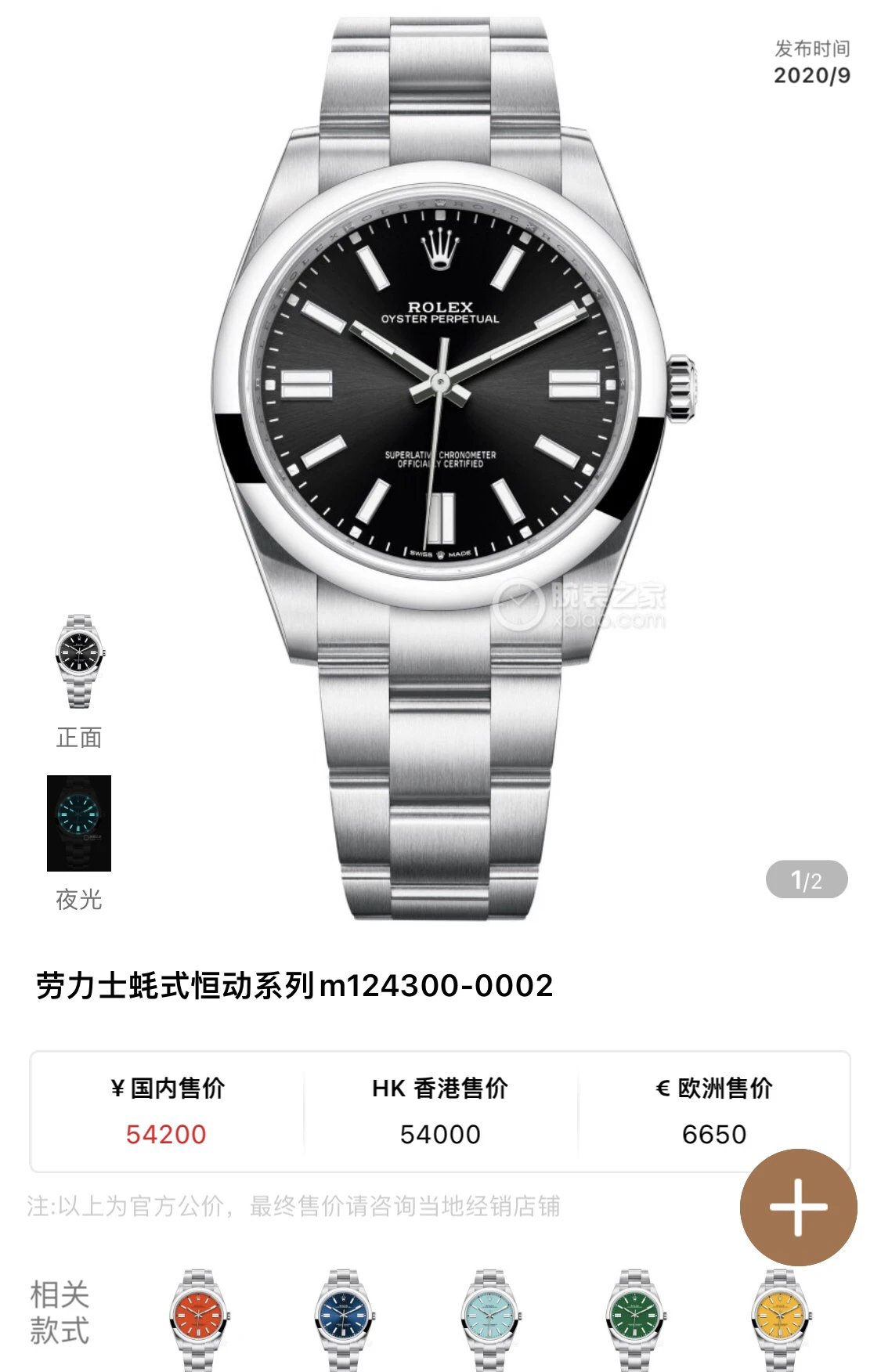Viewport: 881px width, 1372px height.
Task: Show the 夜光 luminous view thumbnail
Action: tap(79, 823)
